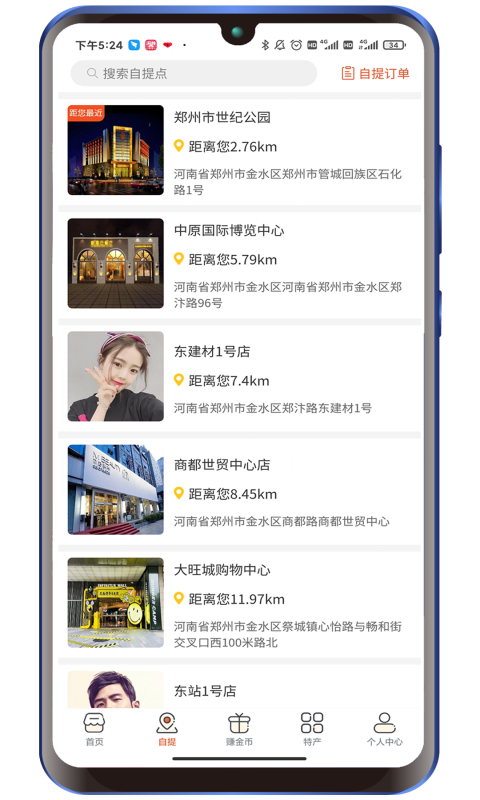This screenshot has height=800, width=480.
Task: Open the 东站1号店 pickup point
Action: (x=239, y=686)
